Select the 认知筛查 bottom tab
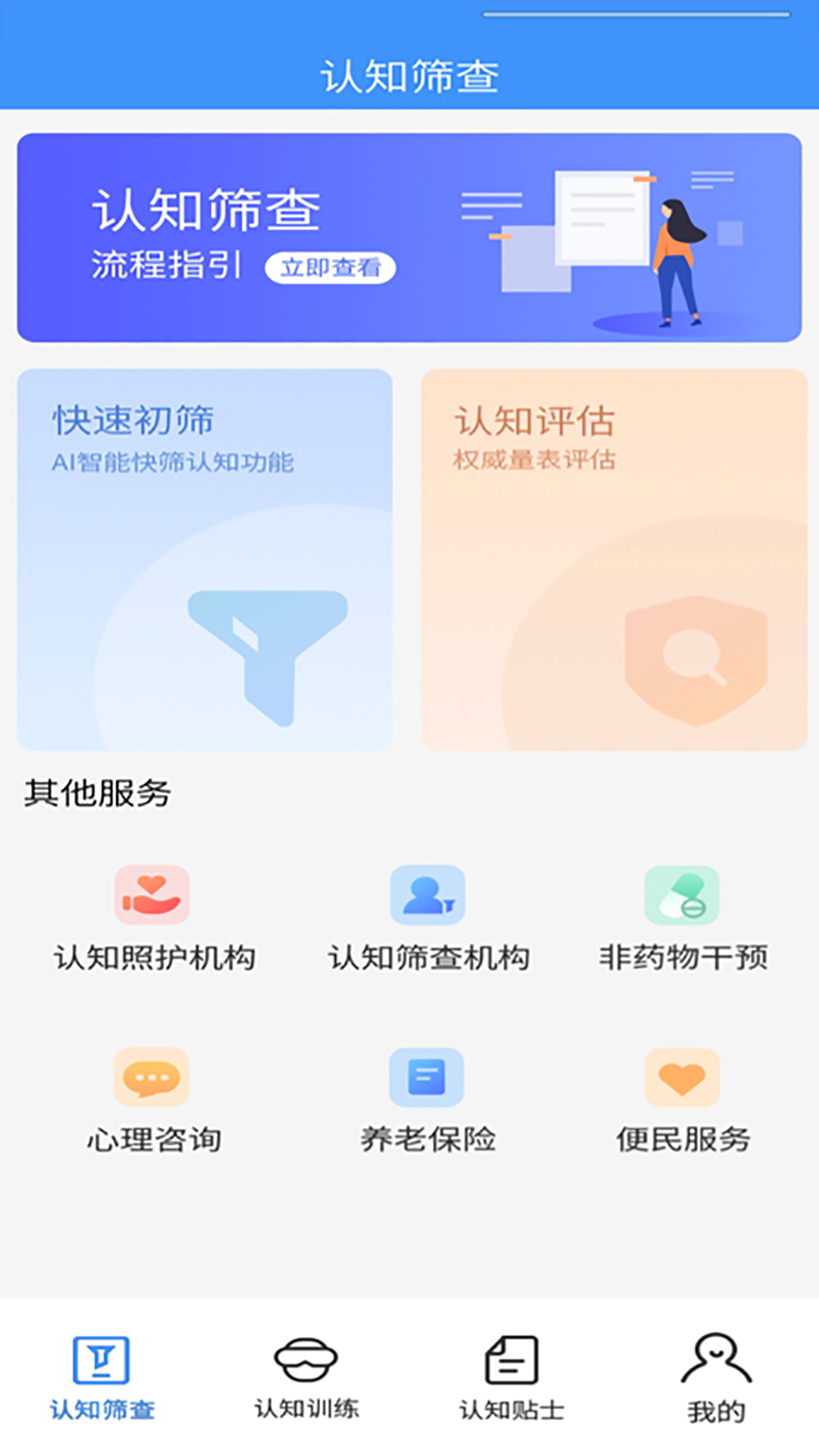The image size is (819, 1456). point(102,1377)
